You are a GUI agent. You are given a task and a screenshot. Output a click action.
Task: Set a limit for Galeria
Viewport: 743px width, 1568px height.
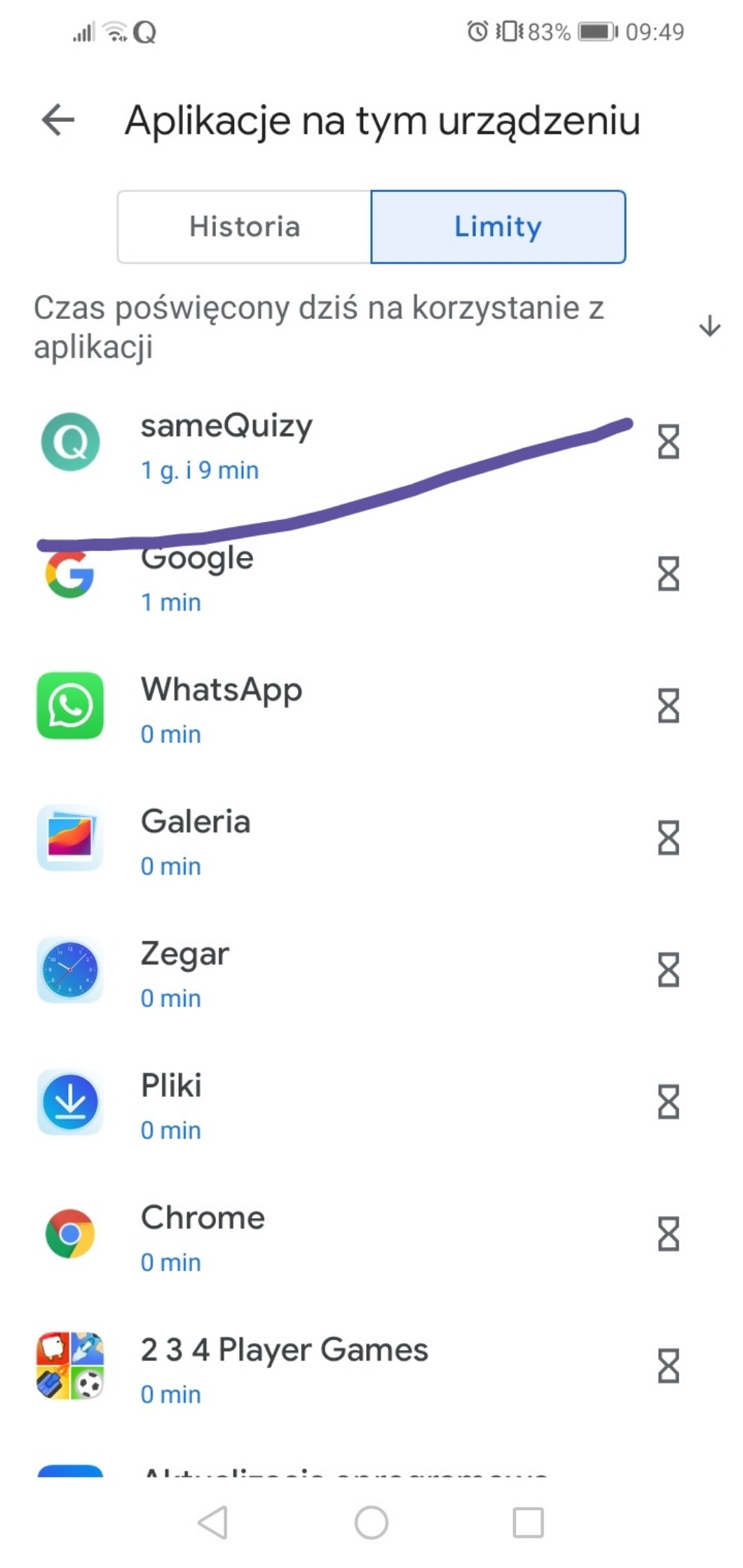(668, 838)
